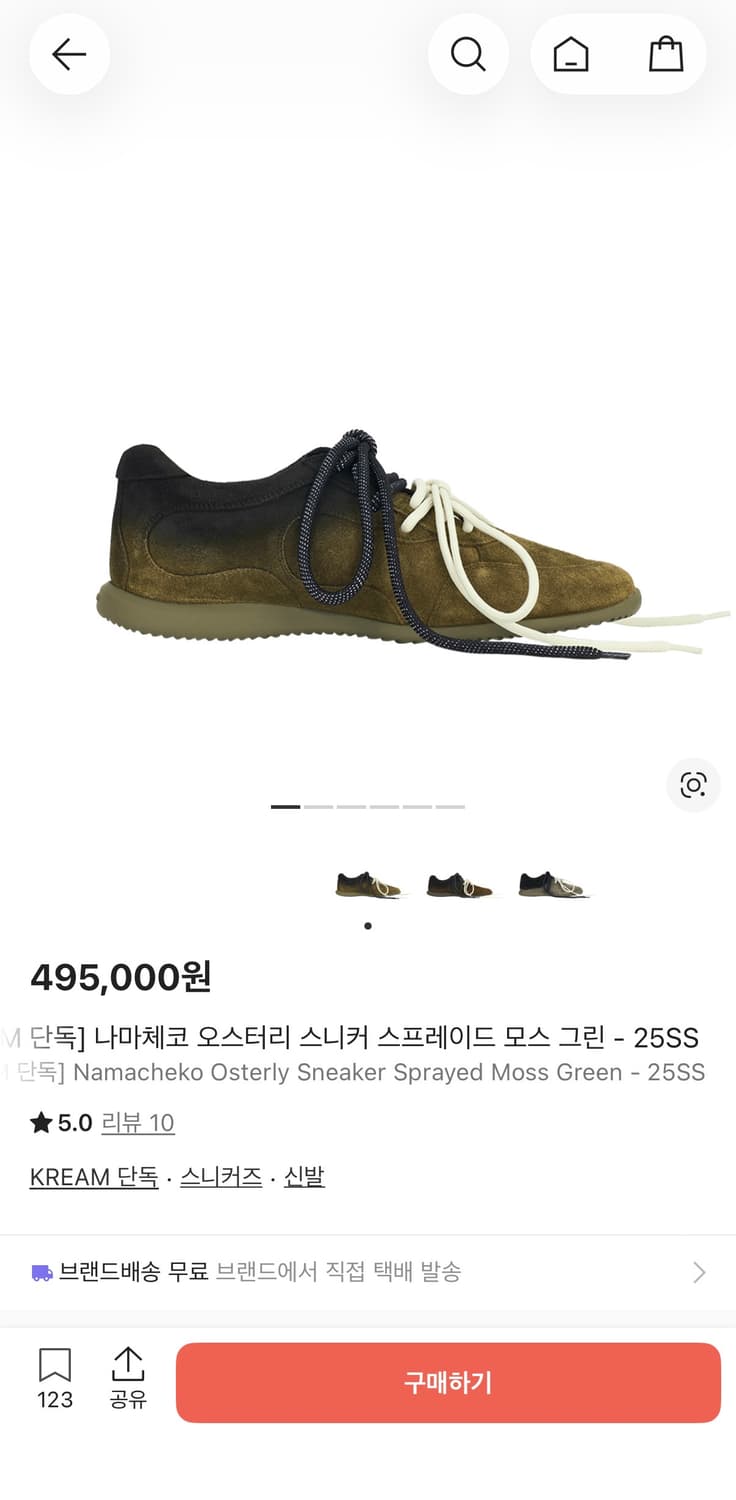Viewport: 736px width, 1500px height.
Task: Select the first image progress bar segment
Action: tap(284, 806)
